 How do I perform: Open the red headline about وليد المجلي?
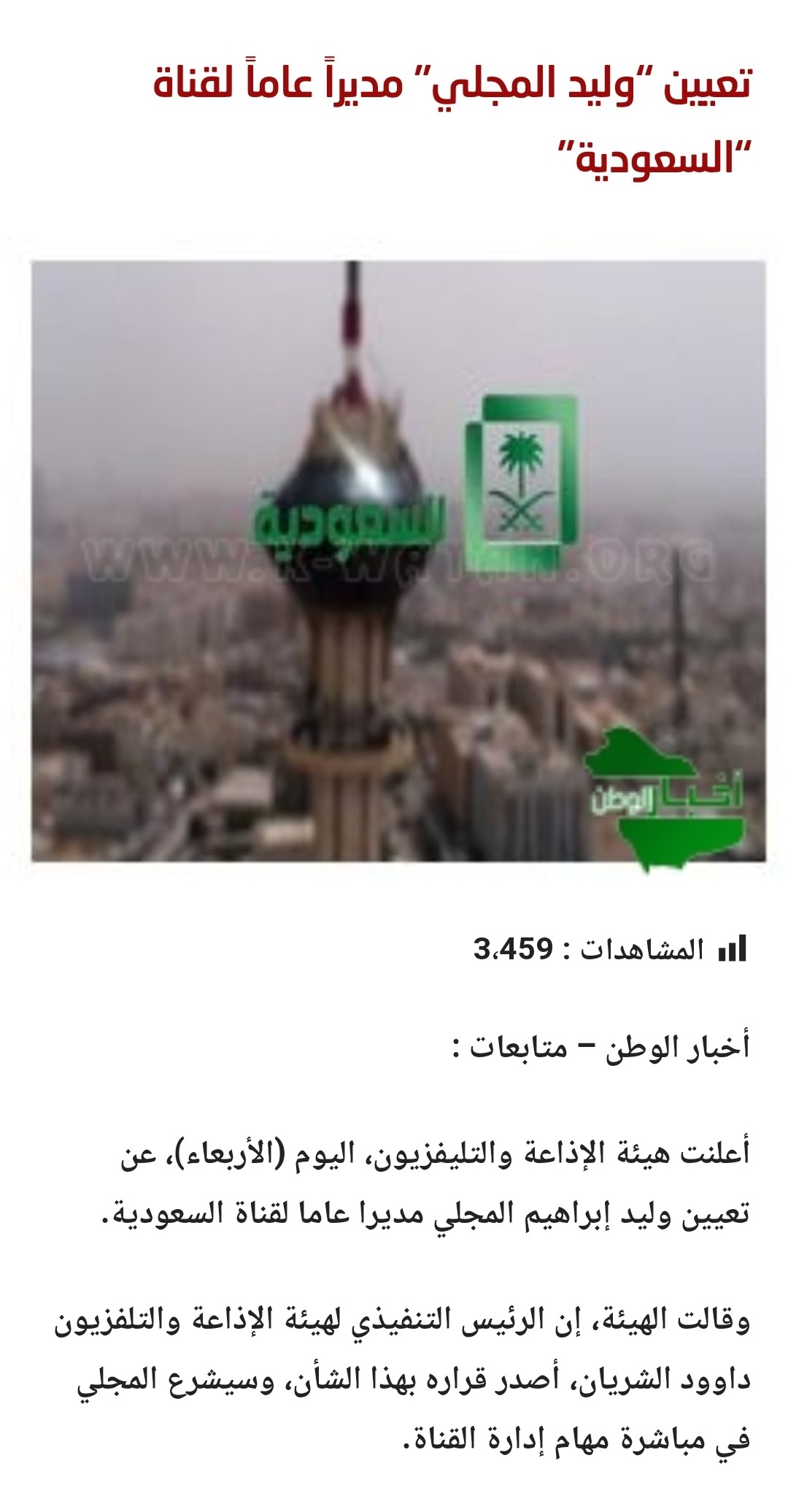pos(452,120)
